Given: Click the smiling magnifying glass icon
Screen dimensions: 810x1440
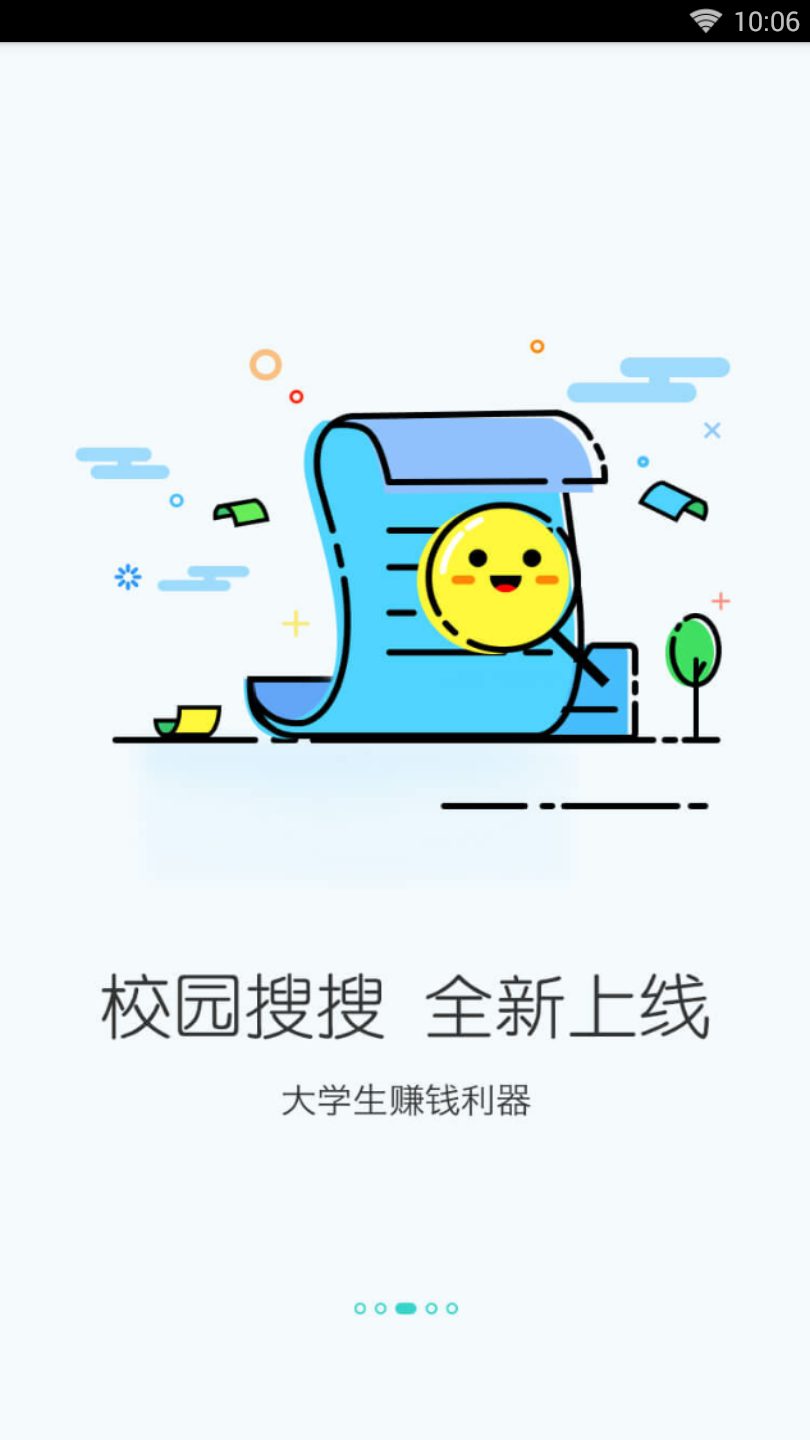Looking at the screenshot, I should click(497, 578).
